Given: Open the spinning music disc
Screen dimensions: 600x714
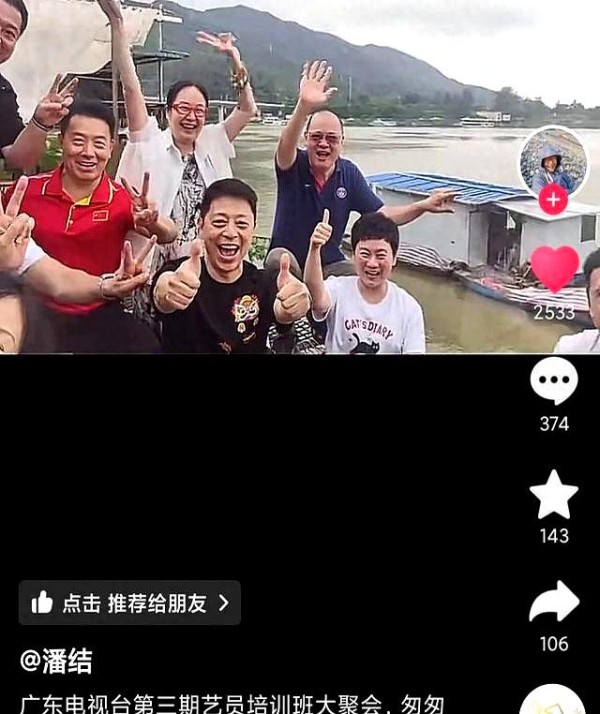Looking at the screenshot, I should point(553,702).
